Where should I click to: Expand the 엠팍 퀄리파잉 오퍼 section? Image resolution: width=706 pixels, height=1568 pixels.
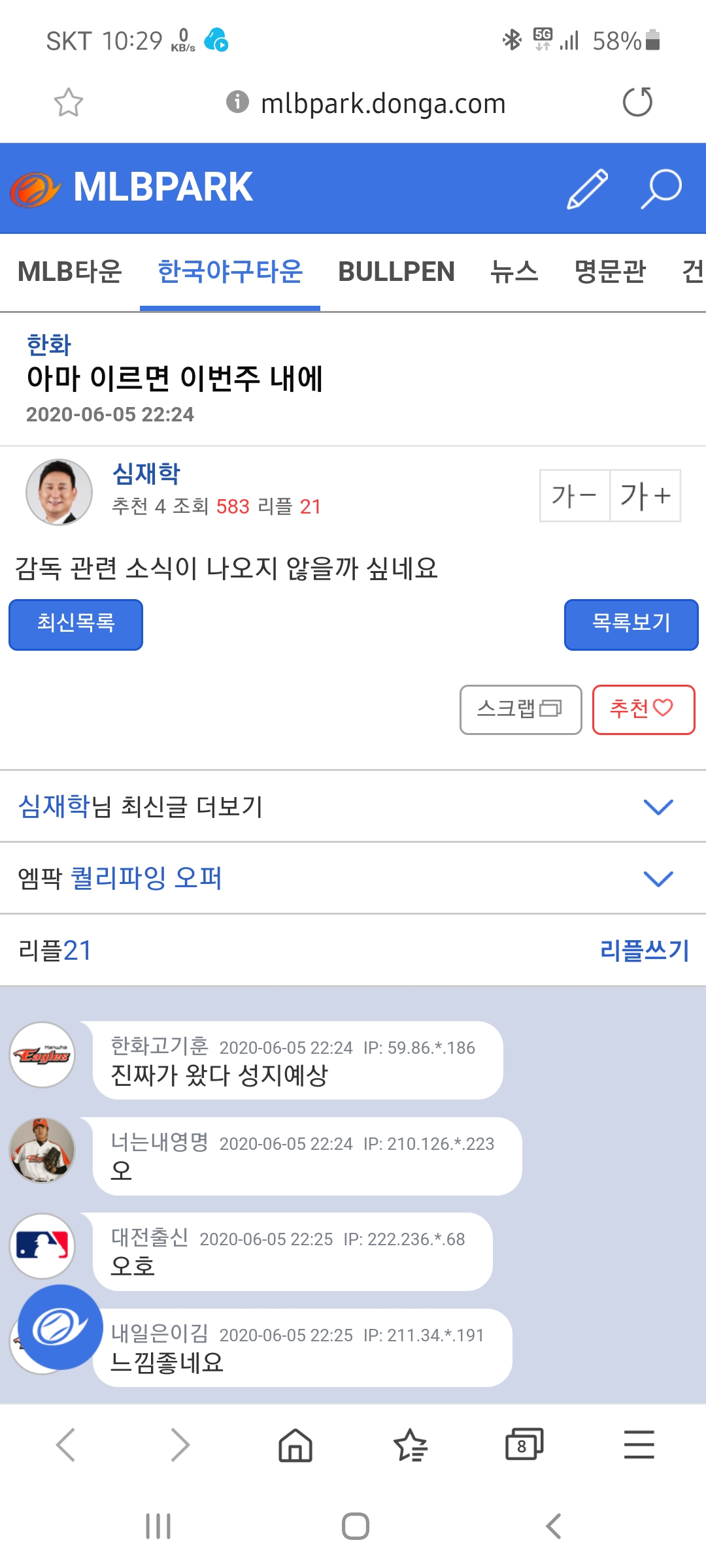click(x=658, y=879)
